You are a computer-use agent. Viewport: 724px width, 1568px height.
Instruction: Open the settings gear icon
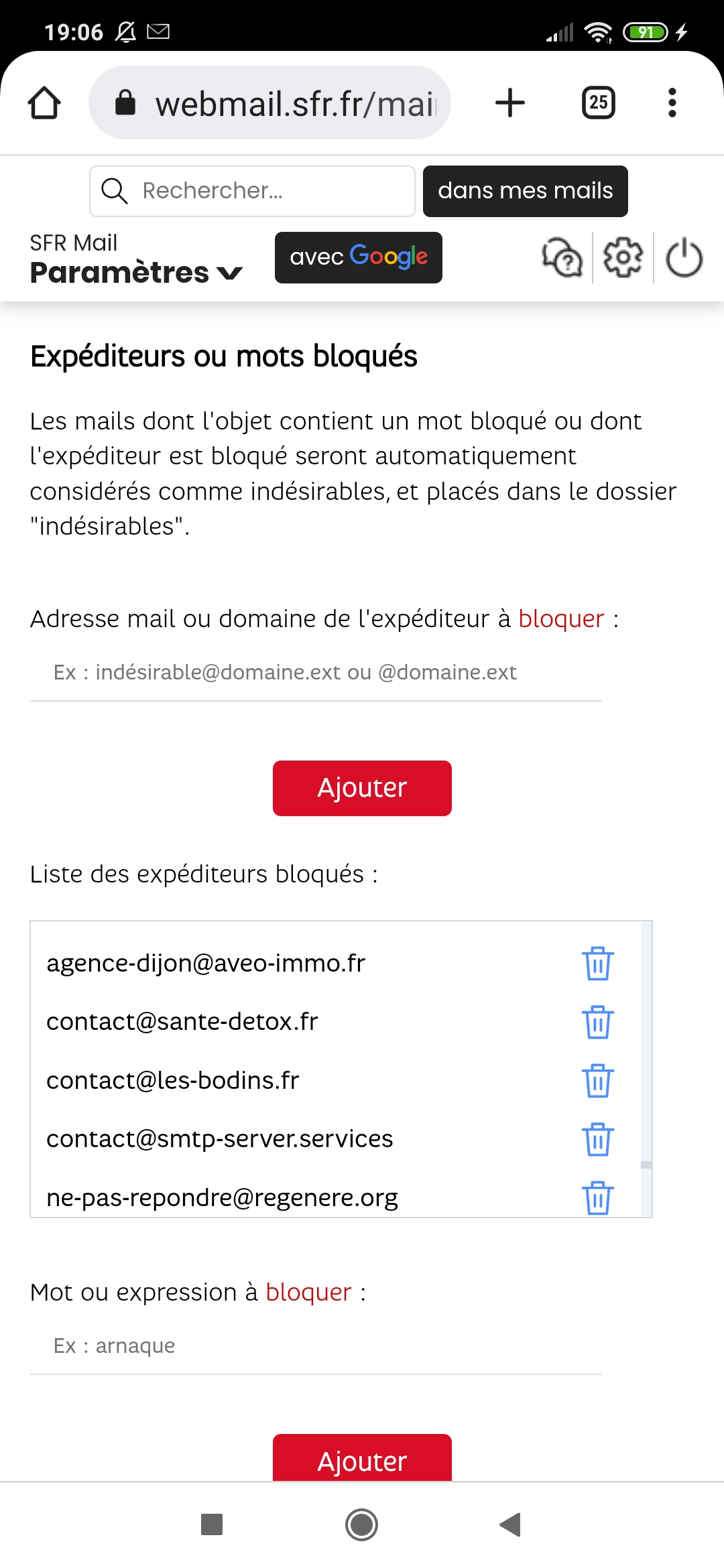(623, 258)
